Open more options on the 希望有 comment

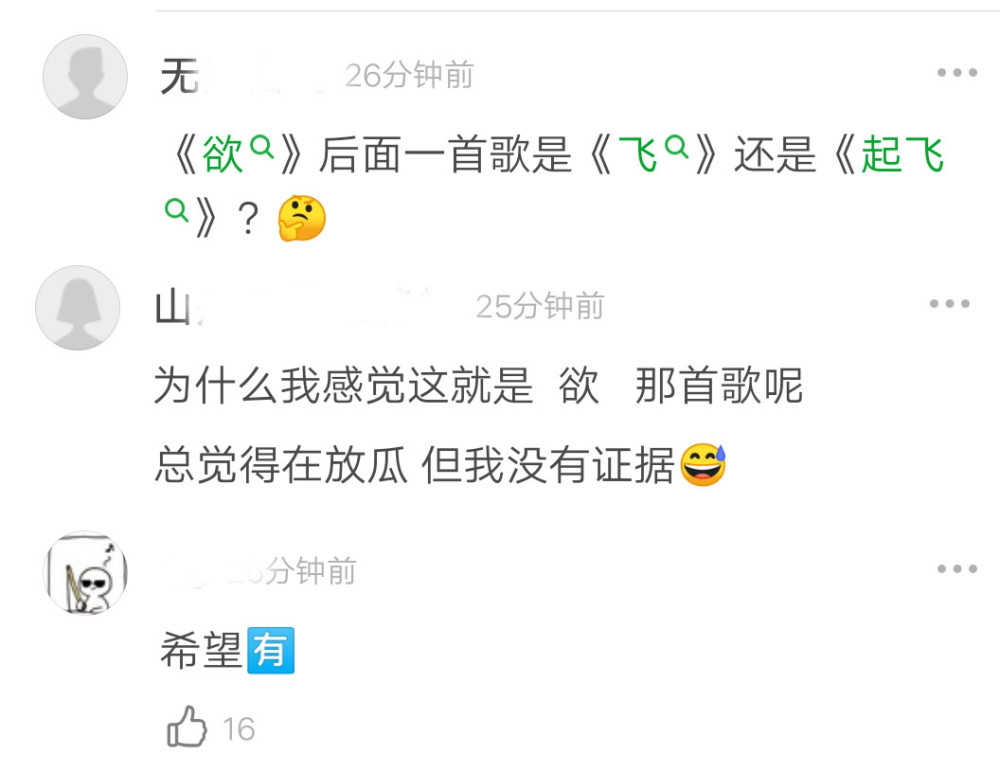pyautogui.click(x=956, y=569)
